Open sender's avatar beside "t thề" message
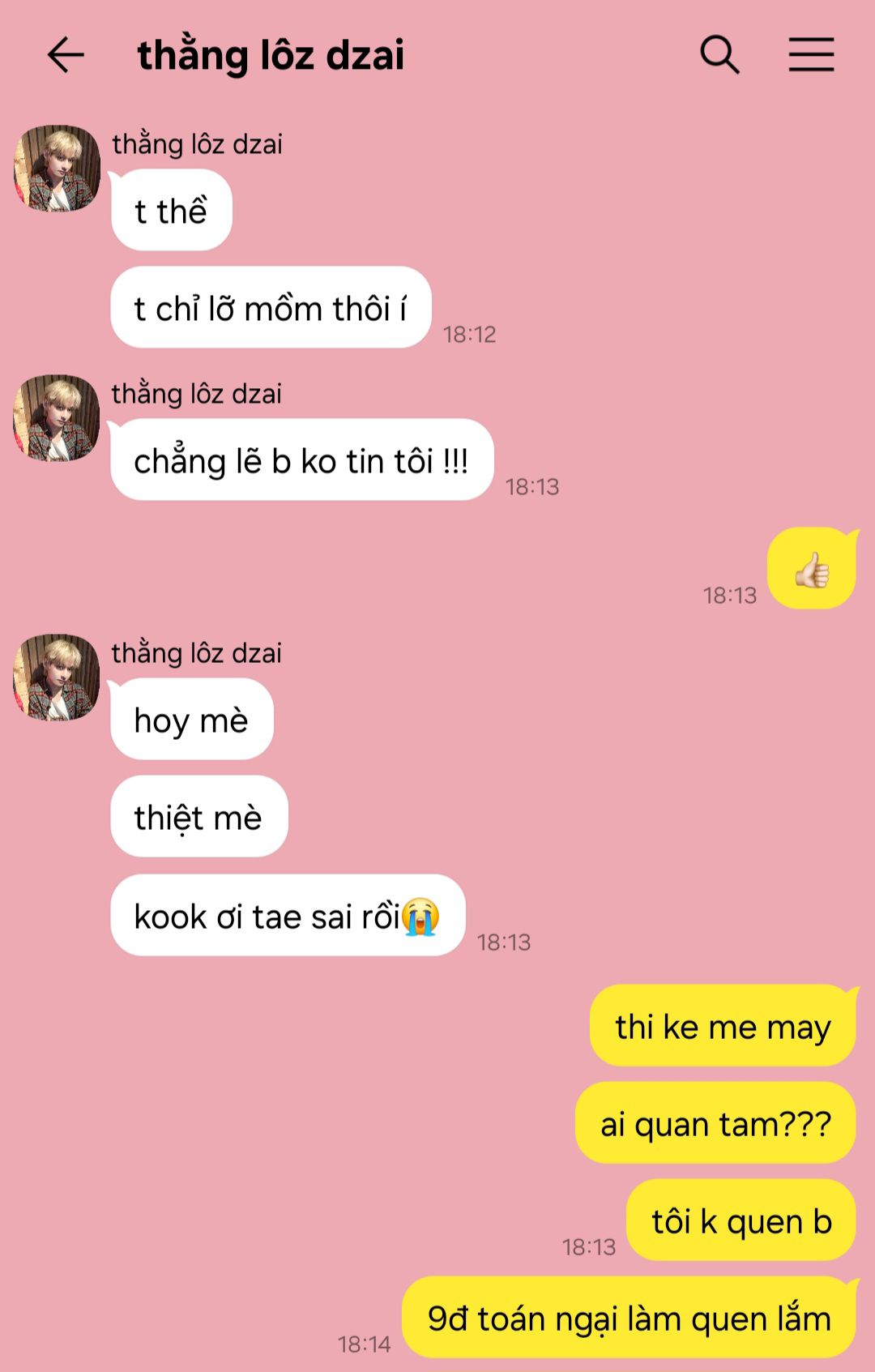Screen dimensions: 875x1372 57,169
